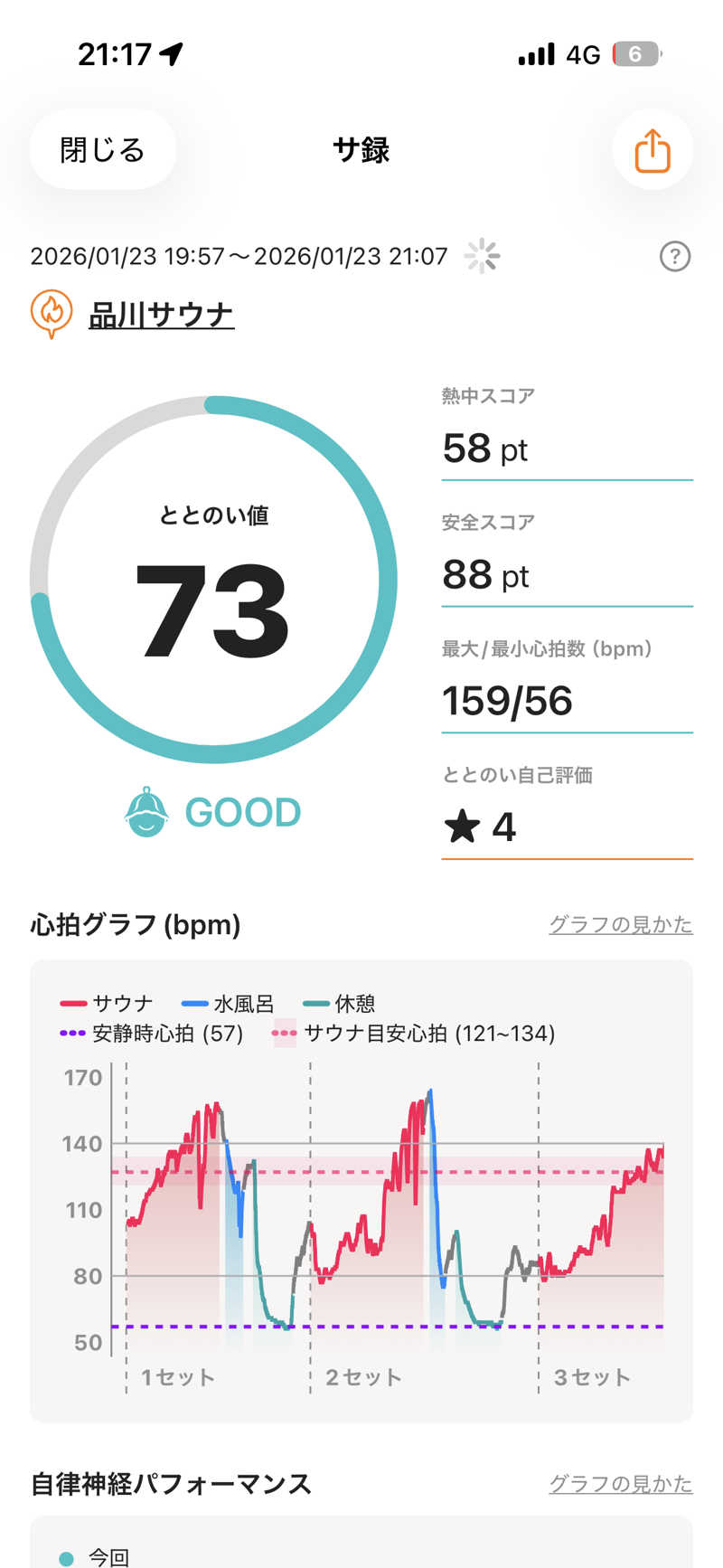This screenshot has width=723, height=1568.
Task: Tap the 閉じる close button
Action: (x=102, y=150)
